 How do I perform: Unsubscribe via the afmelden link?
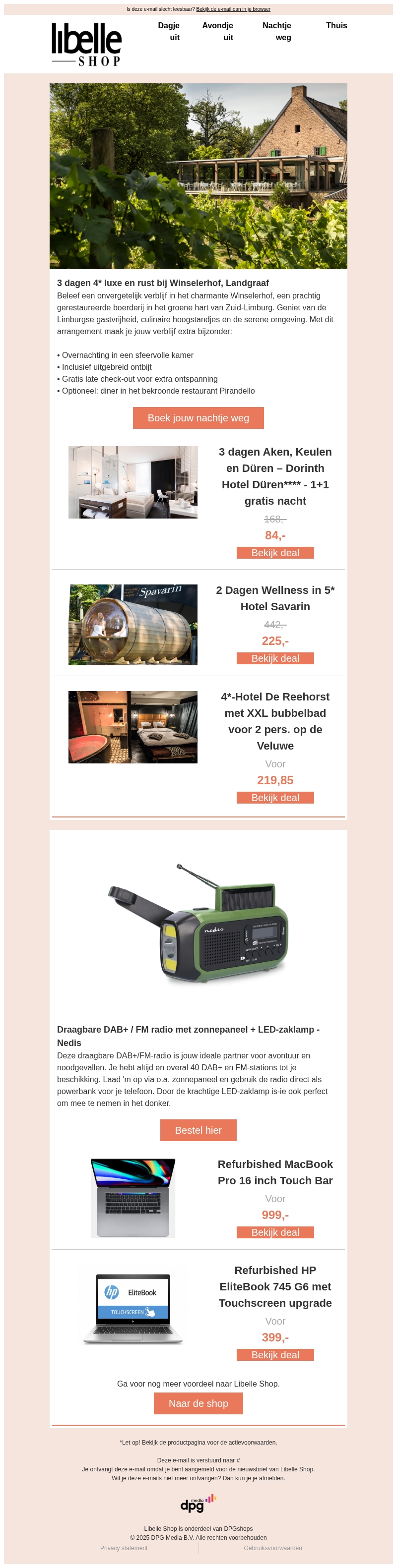coord(271,1478)
